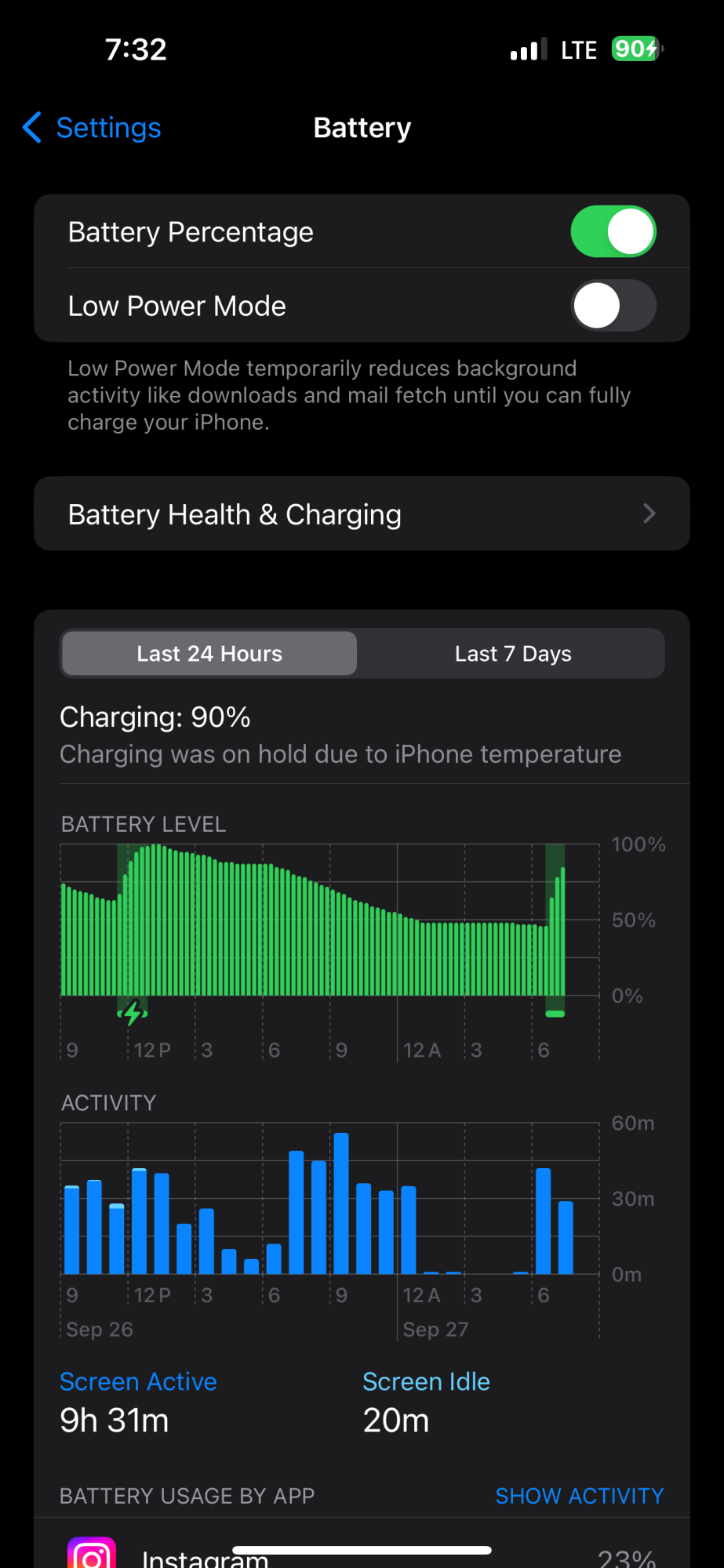The image size is (724, 1568).
Task: Tap the battery level chart
Action: [330, 933]
